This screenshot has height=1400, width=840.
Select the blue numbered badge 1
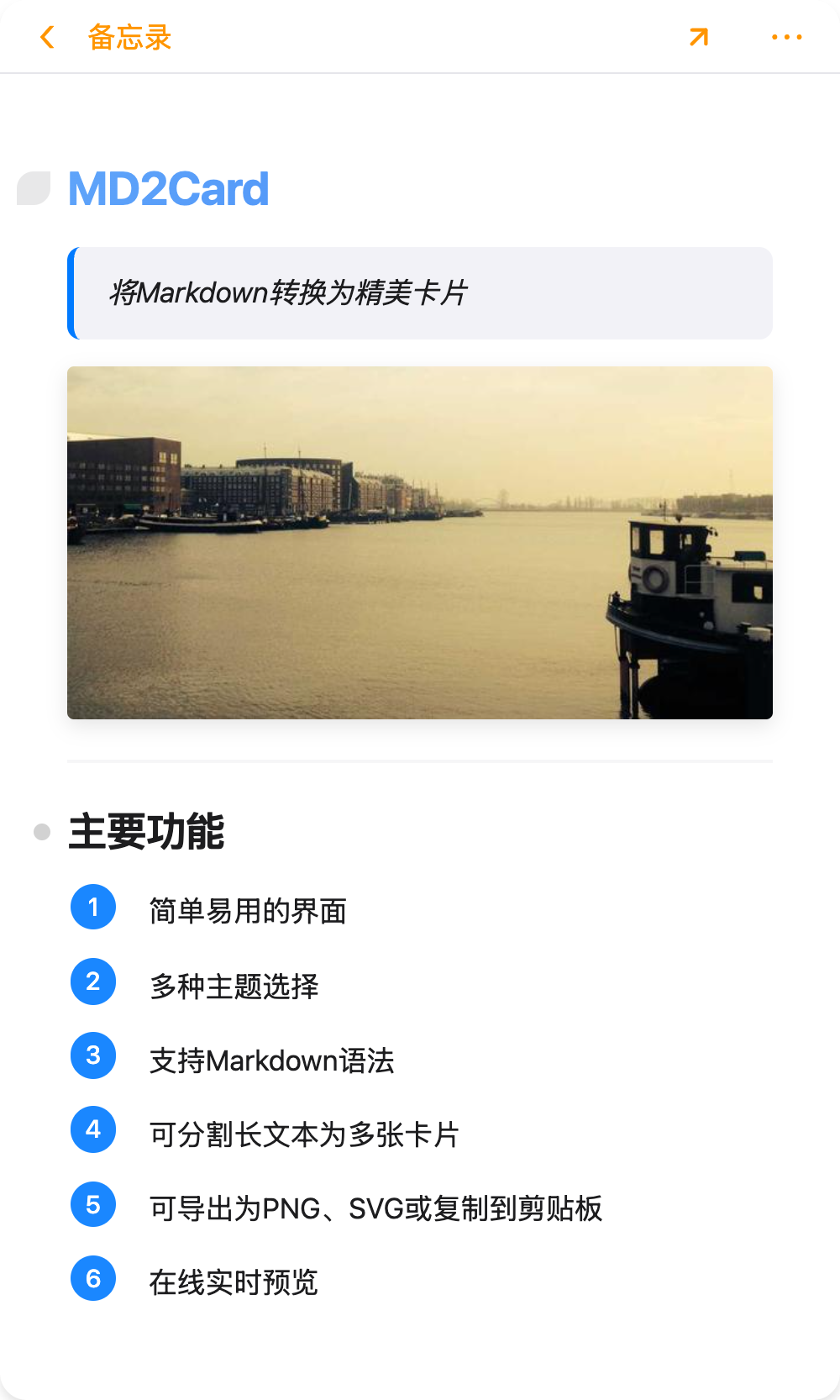(x=93, y=906)
